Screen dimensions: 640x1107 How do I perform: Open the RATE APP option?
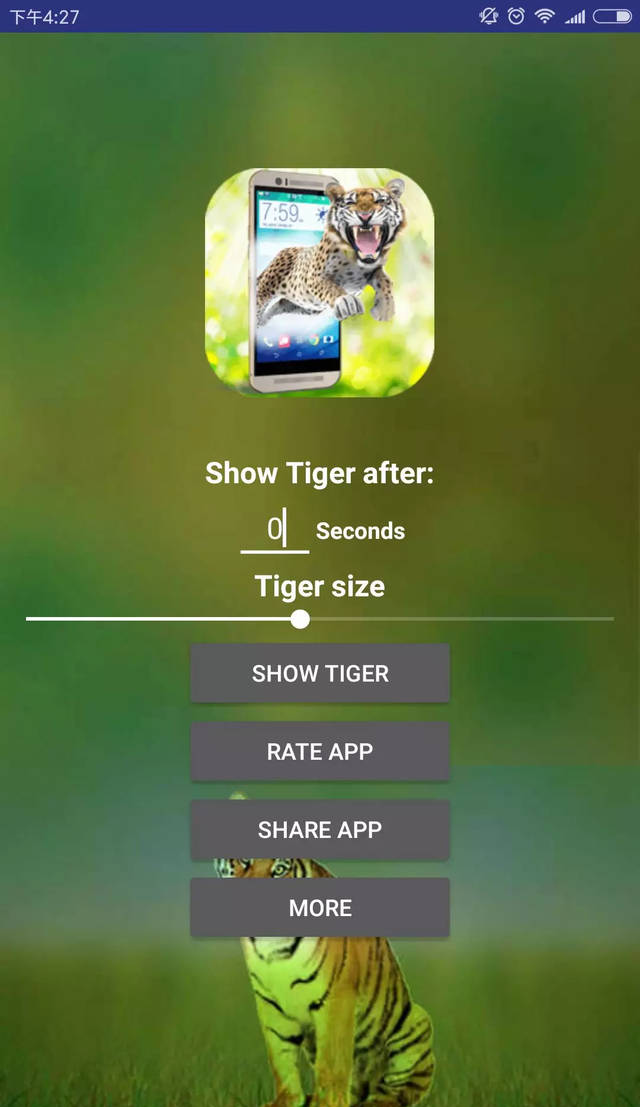(320, 751)
